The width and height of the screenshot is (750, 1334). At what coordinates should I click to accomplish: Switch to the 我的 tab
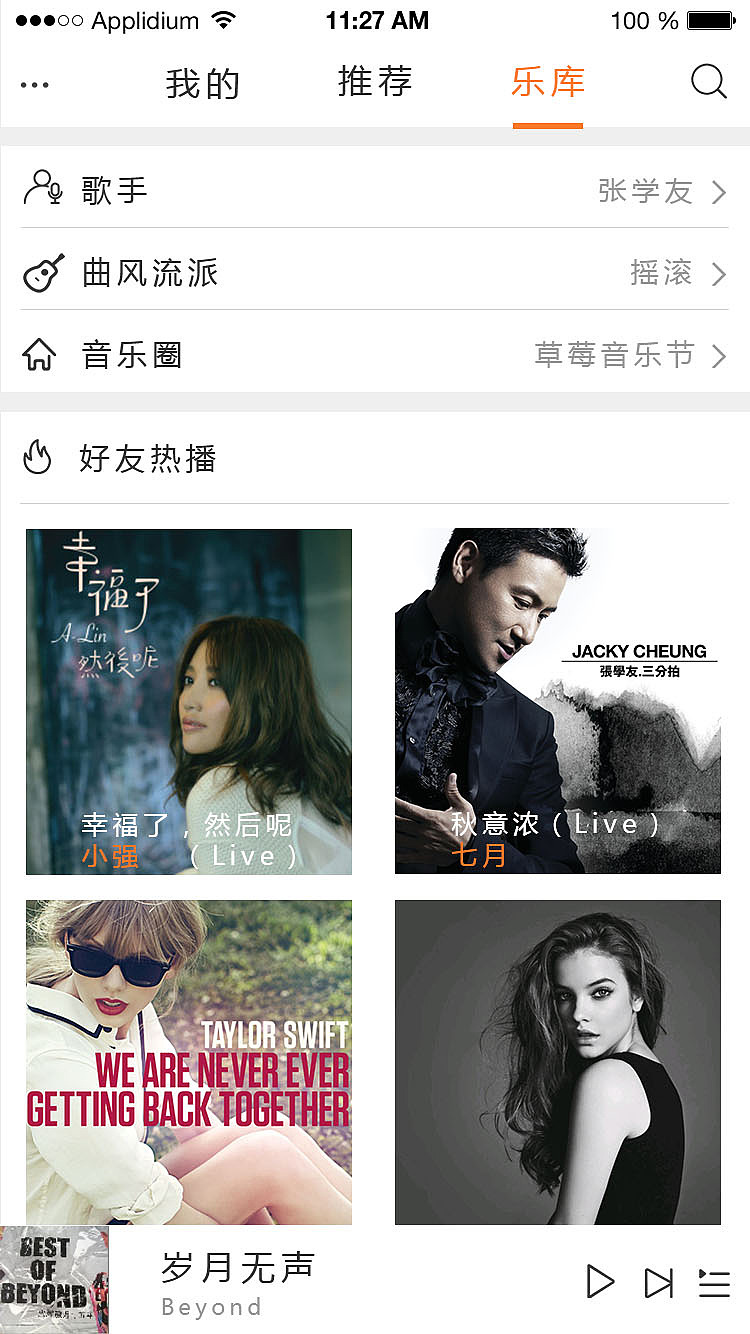click(203, 84)
